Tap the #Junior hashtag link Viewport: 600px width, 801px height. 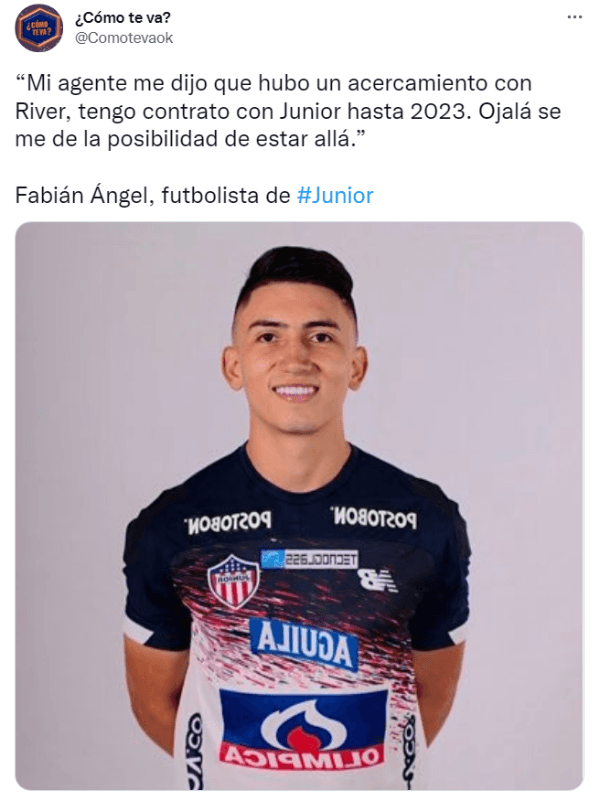(335, 195)
